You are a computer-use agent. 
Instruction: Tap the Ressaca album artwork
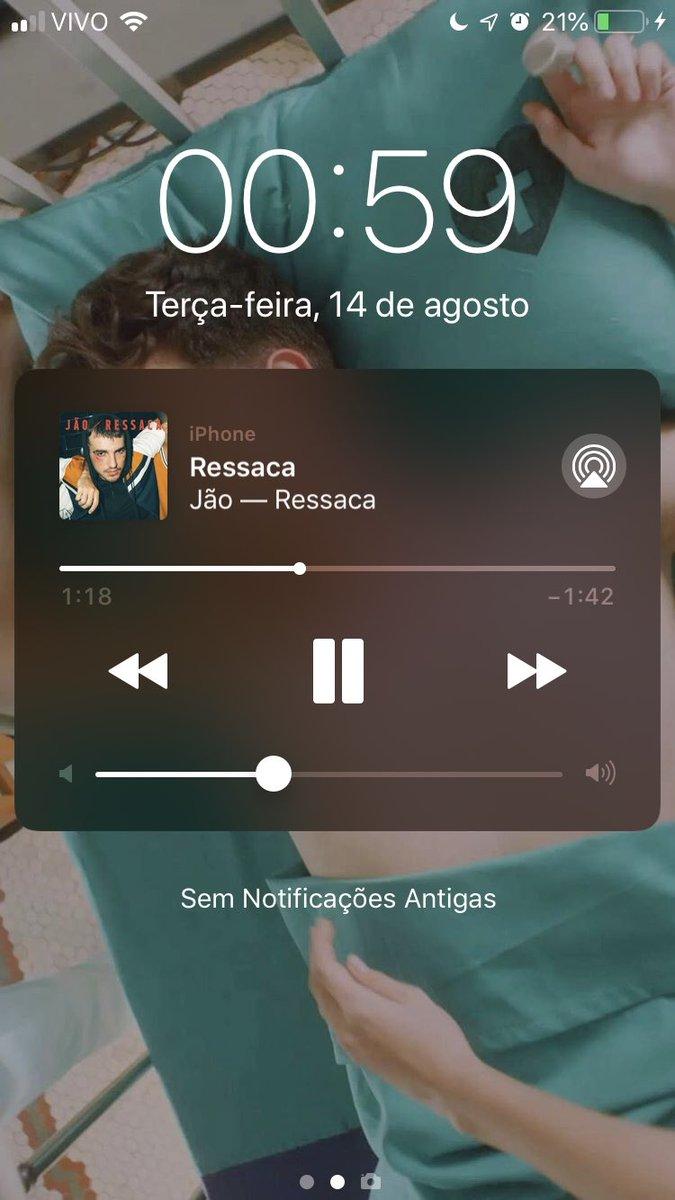click(113, 466)
